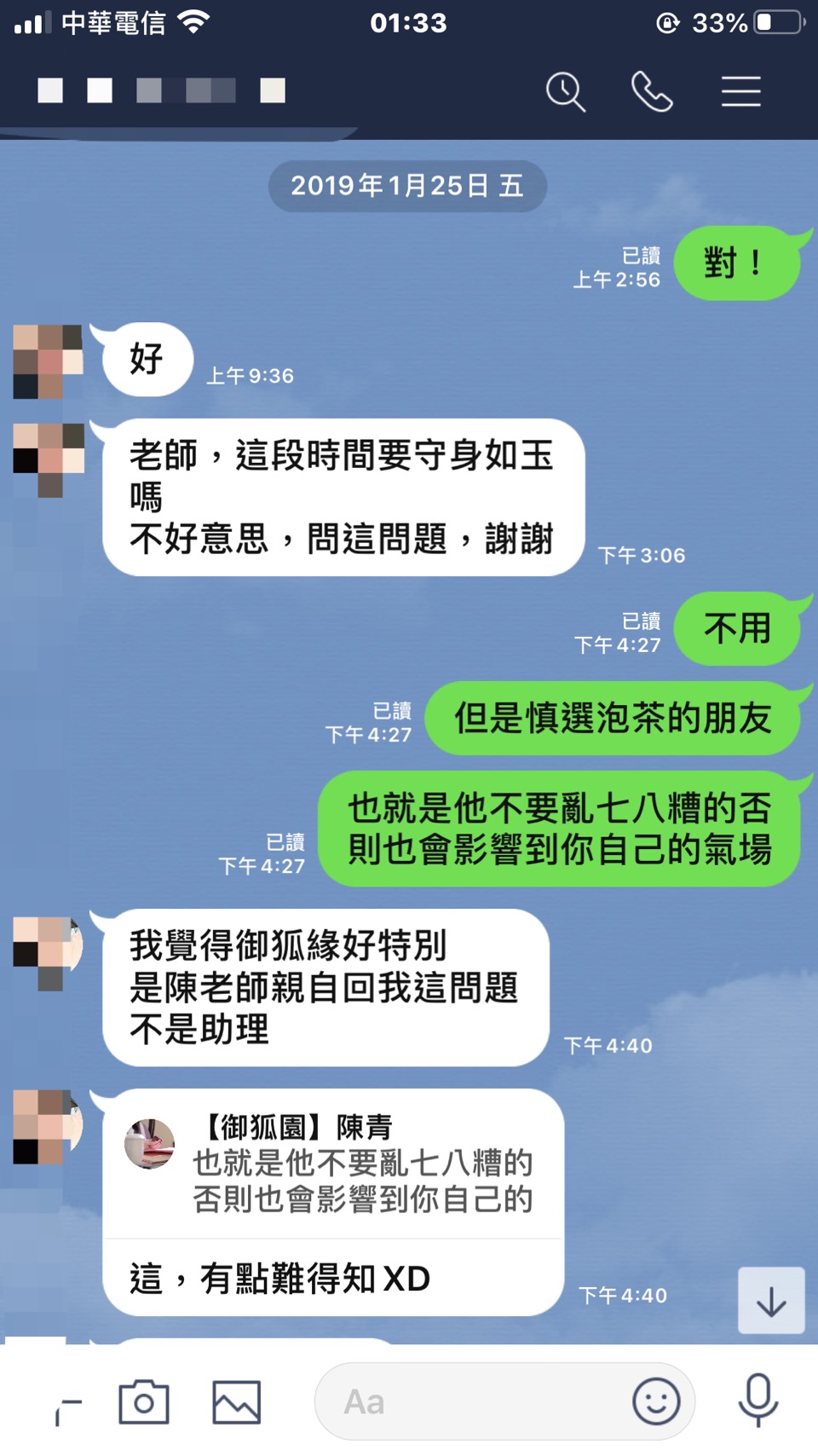
Task: Open the chat menu
Action: [x=740, y=92]
